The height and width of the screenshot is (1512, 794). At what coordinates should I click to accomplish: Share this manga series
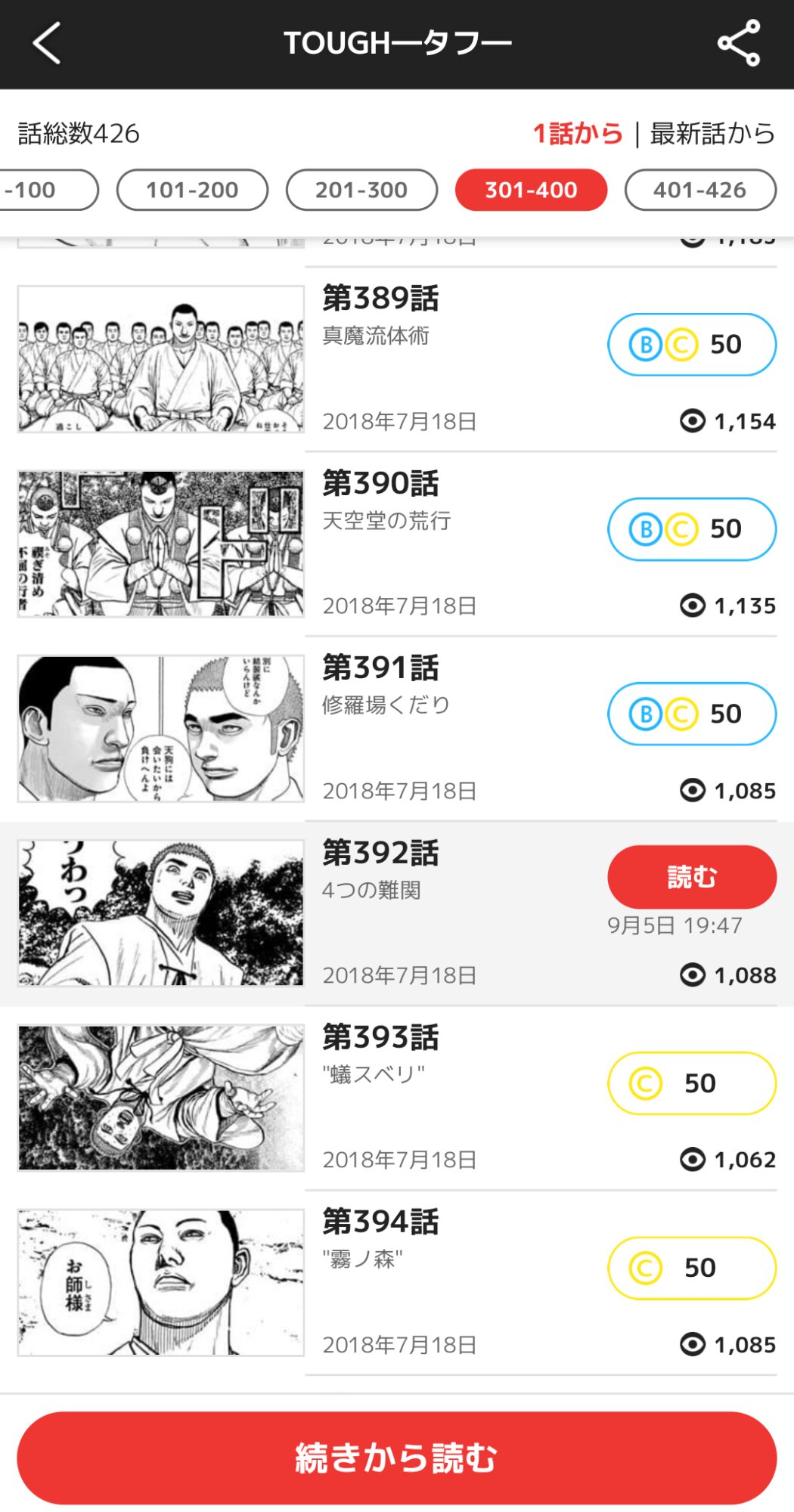click(738, 43)
